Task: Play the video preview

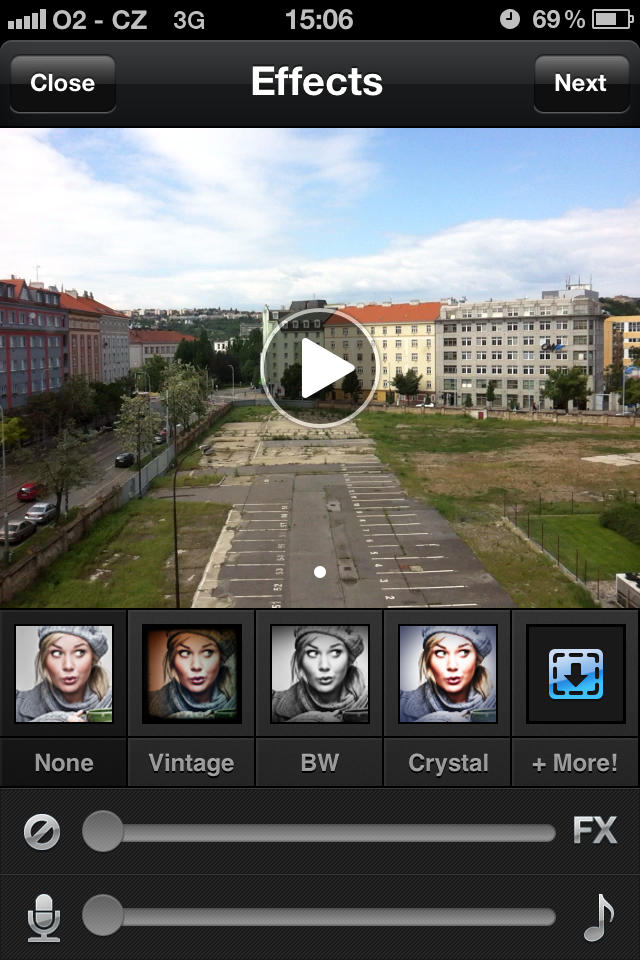Action: [x=320, y=368]
